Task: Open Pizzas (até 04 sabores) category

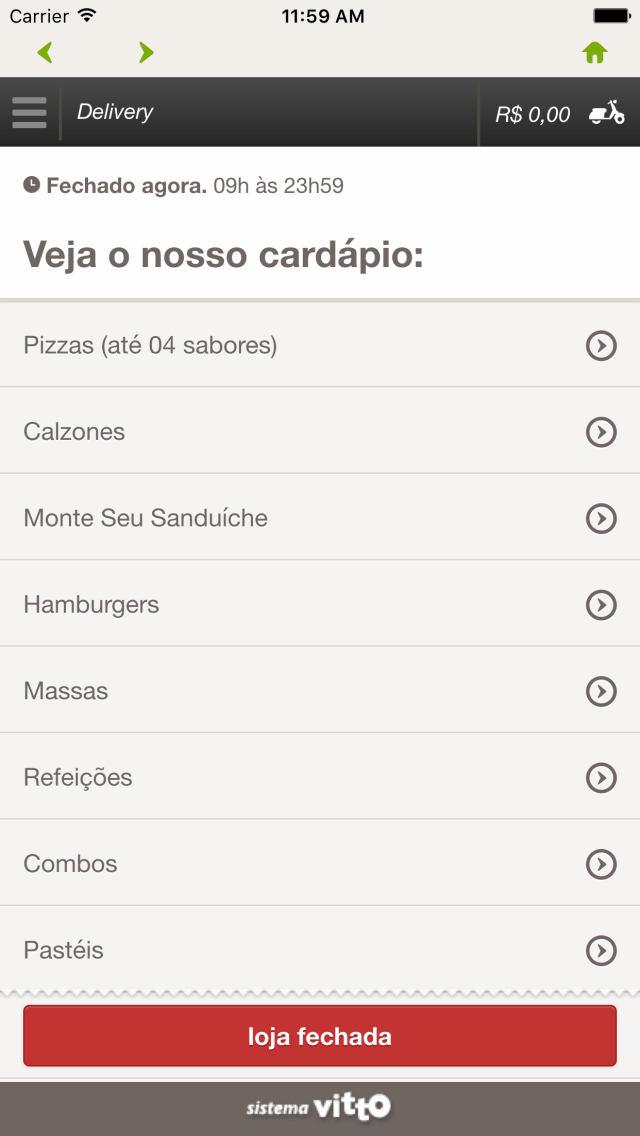Action: [x=320, y=346]
